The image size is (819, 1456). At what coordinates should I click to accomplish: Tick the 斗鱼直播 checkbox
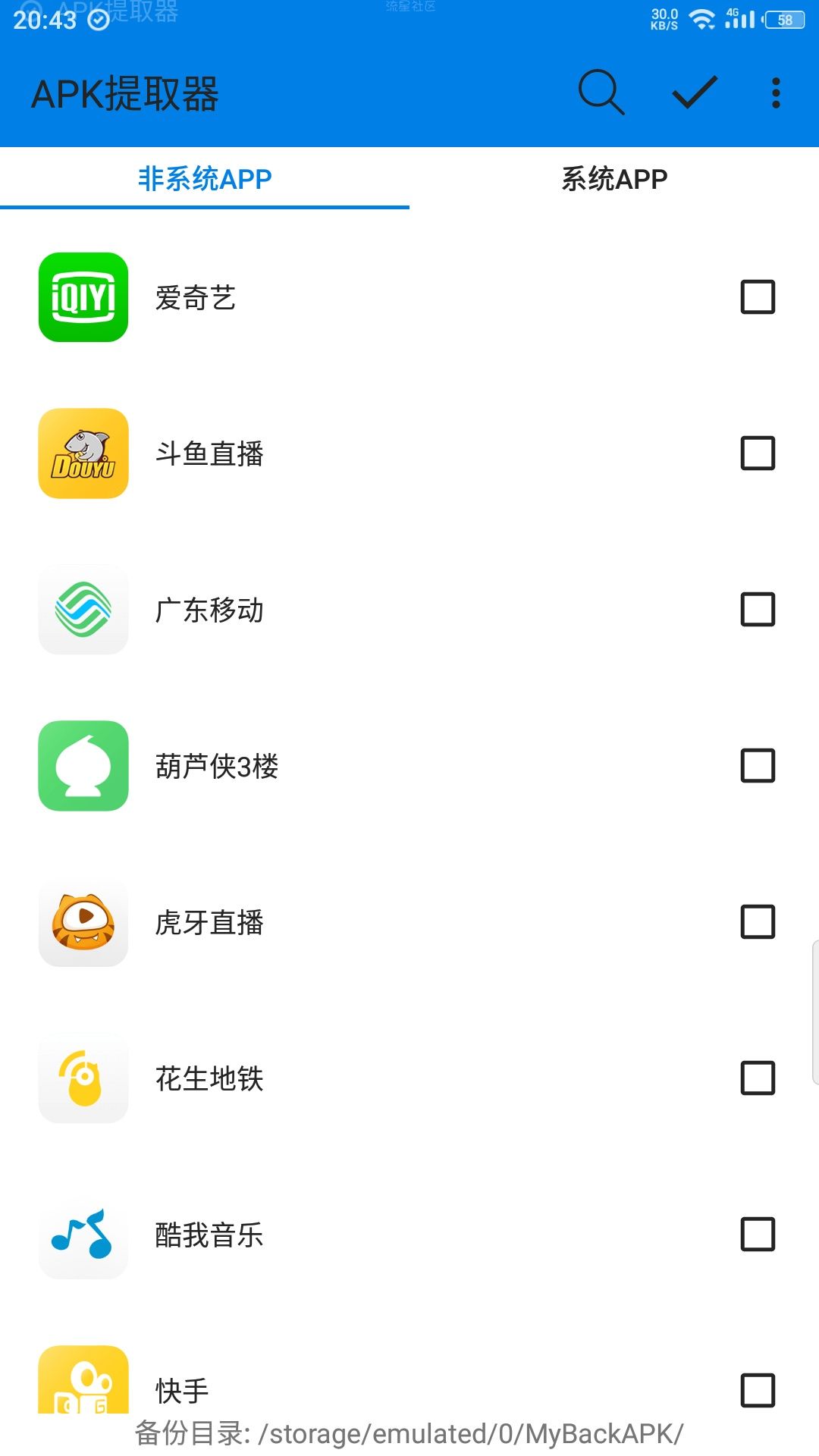click(x=758, y=453)
